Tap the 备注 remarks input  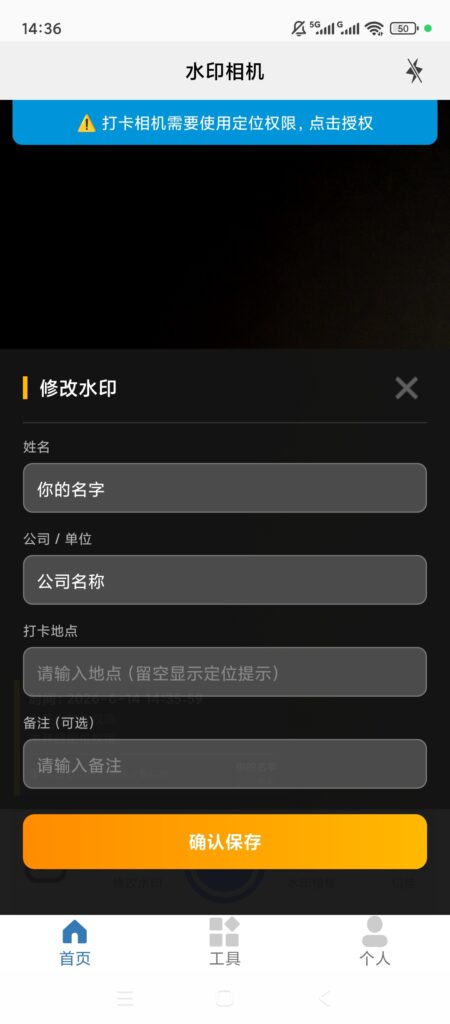tap(225, 764)
